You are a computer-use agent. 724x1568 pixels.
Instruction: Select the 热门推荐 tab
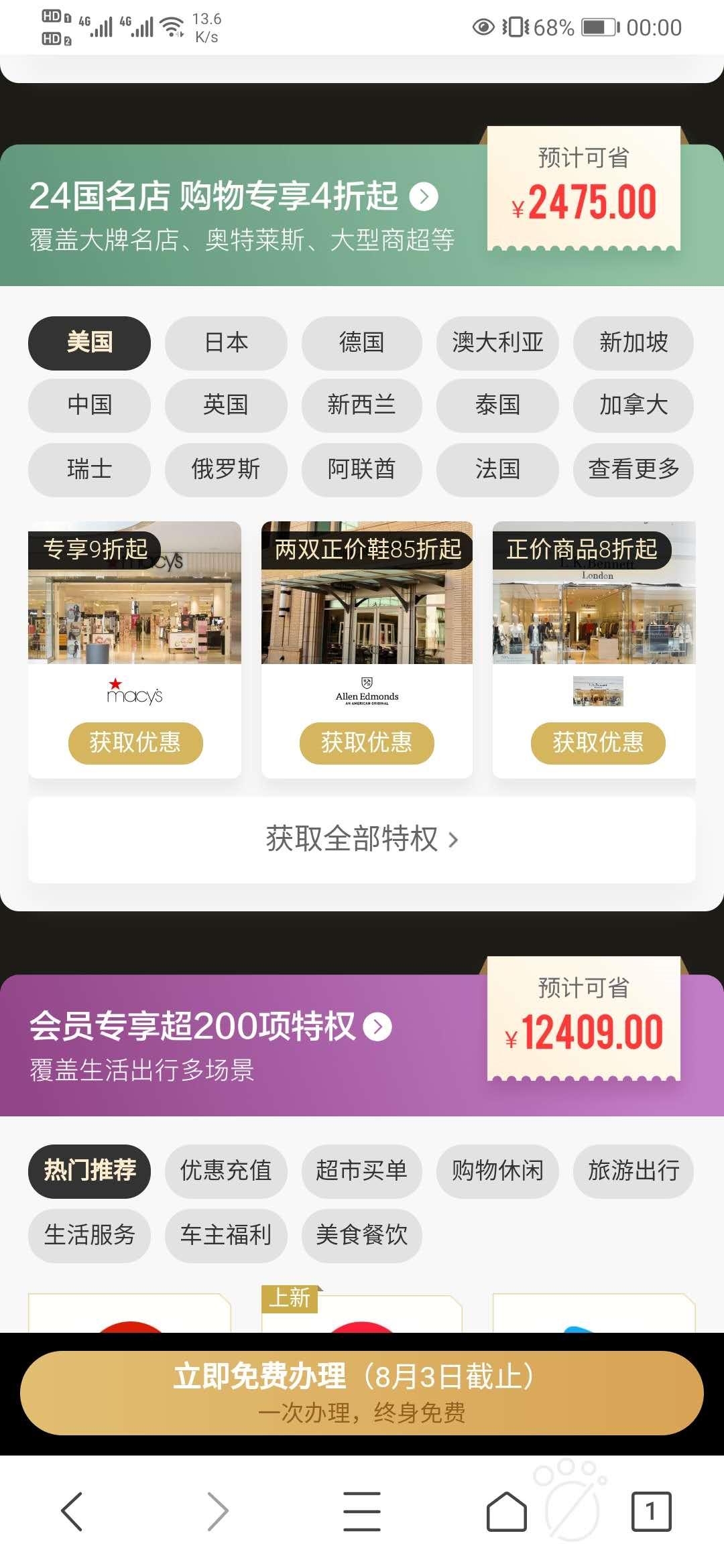(x=88, y=1171)
